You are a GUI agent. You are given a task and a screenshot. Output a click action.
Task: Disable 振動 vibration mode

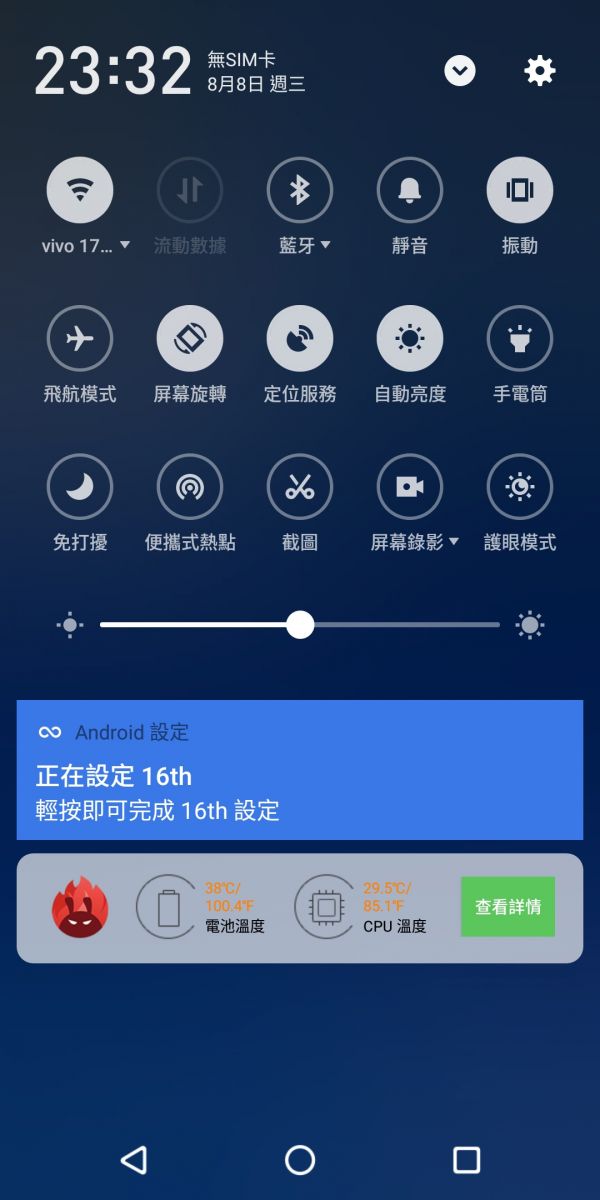520,190
